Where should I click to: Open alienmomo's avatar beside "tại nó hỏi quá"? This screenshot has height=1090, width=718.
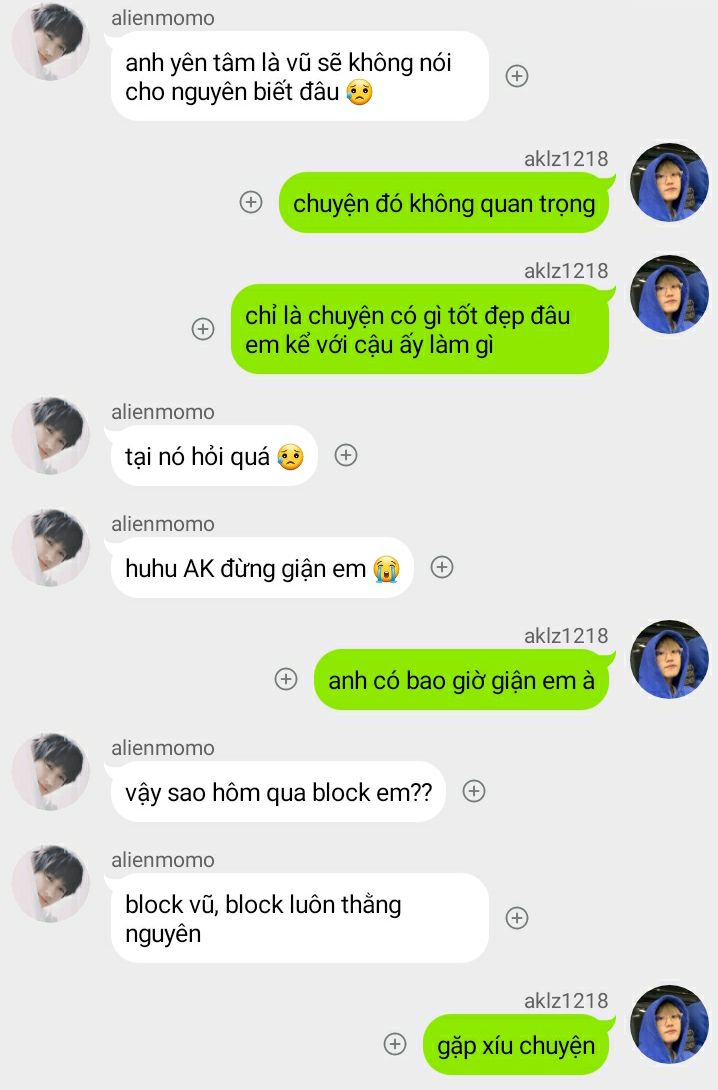[x=50, y=435]
